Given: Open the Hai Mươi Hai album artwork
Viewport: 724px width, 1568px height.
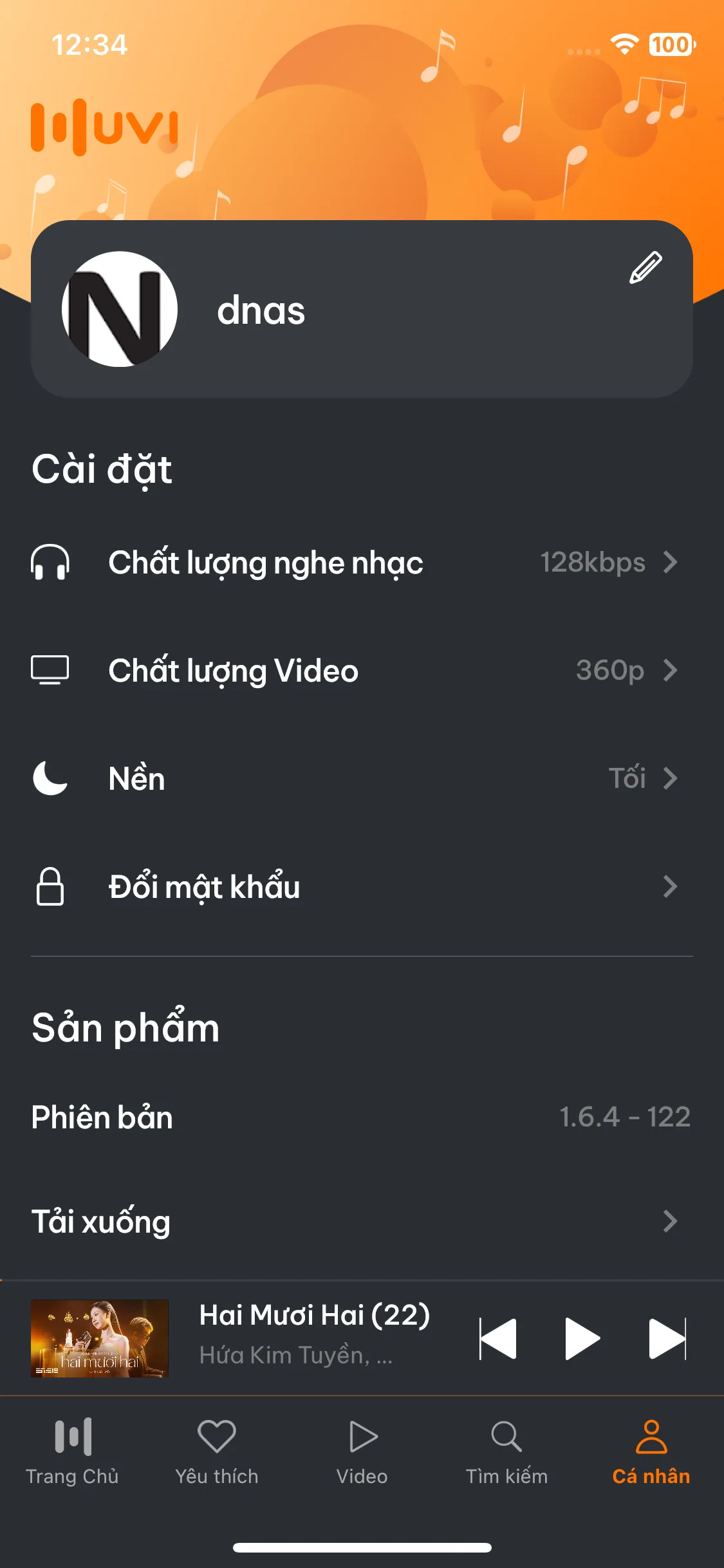Looking at the screenshot, I should 100,1339.
